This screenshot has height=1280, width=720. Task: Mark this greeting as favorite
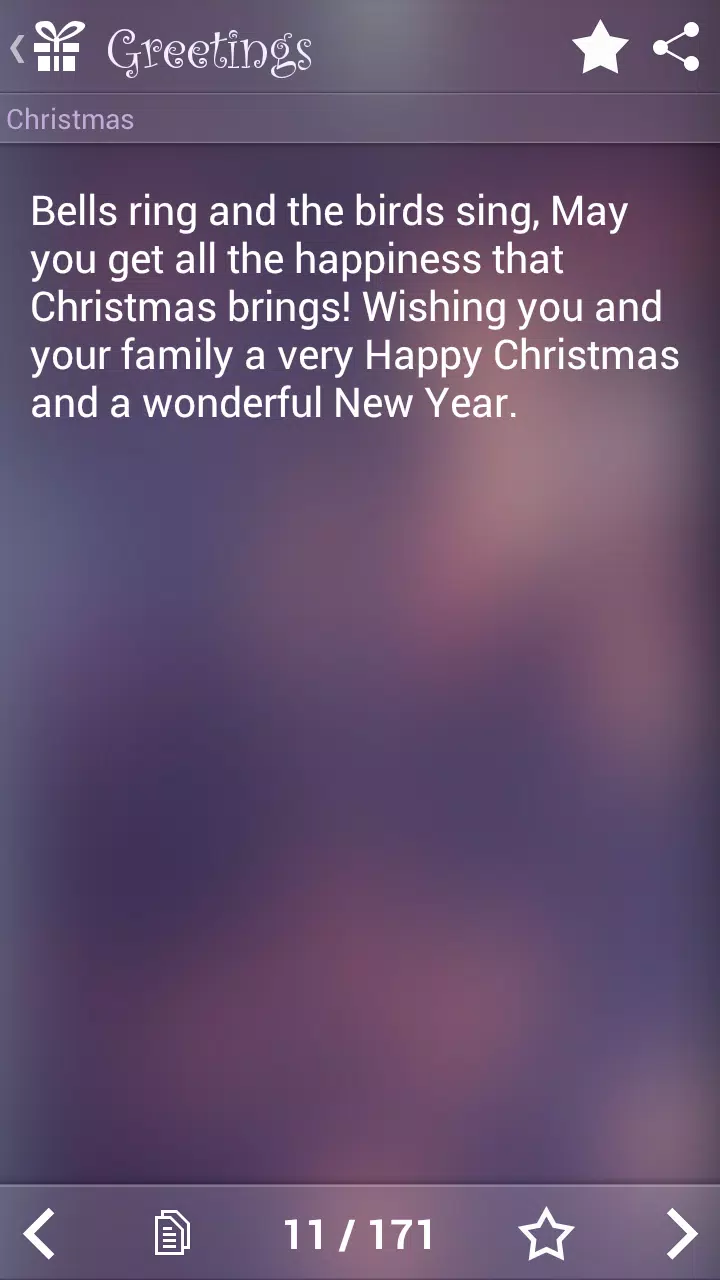547,1234
